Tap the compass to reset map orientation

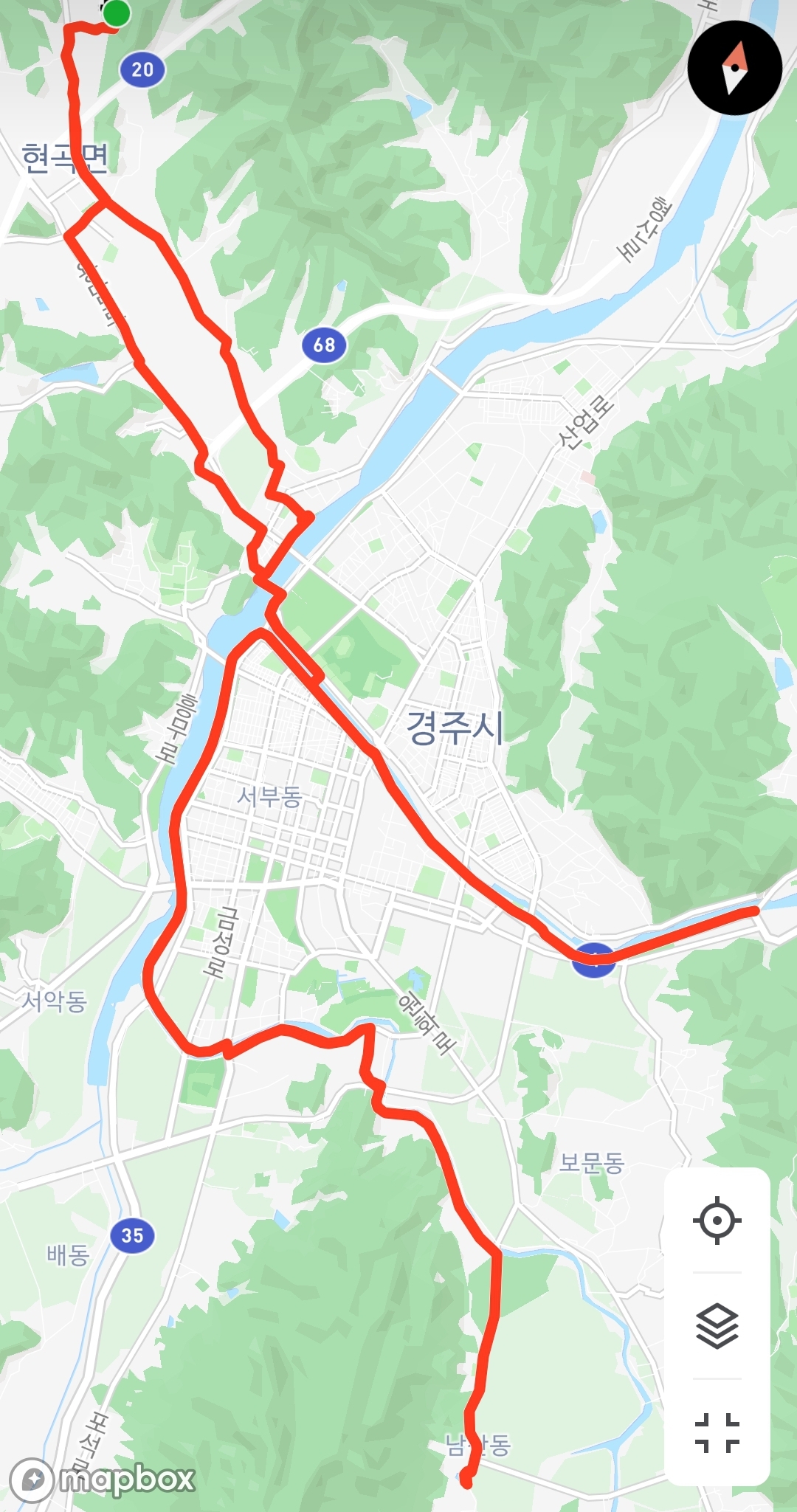(x=734, y=67)
